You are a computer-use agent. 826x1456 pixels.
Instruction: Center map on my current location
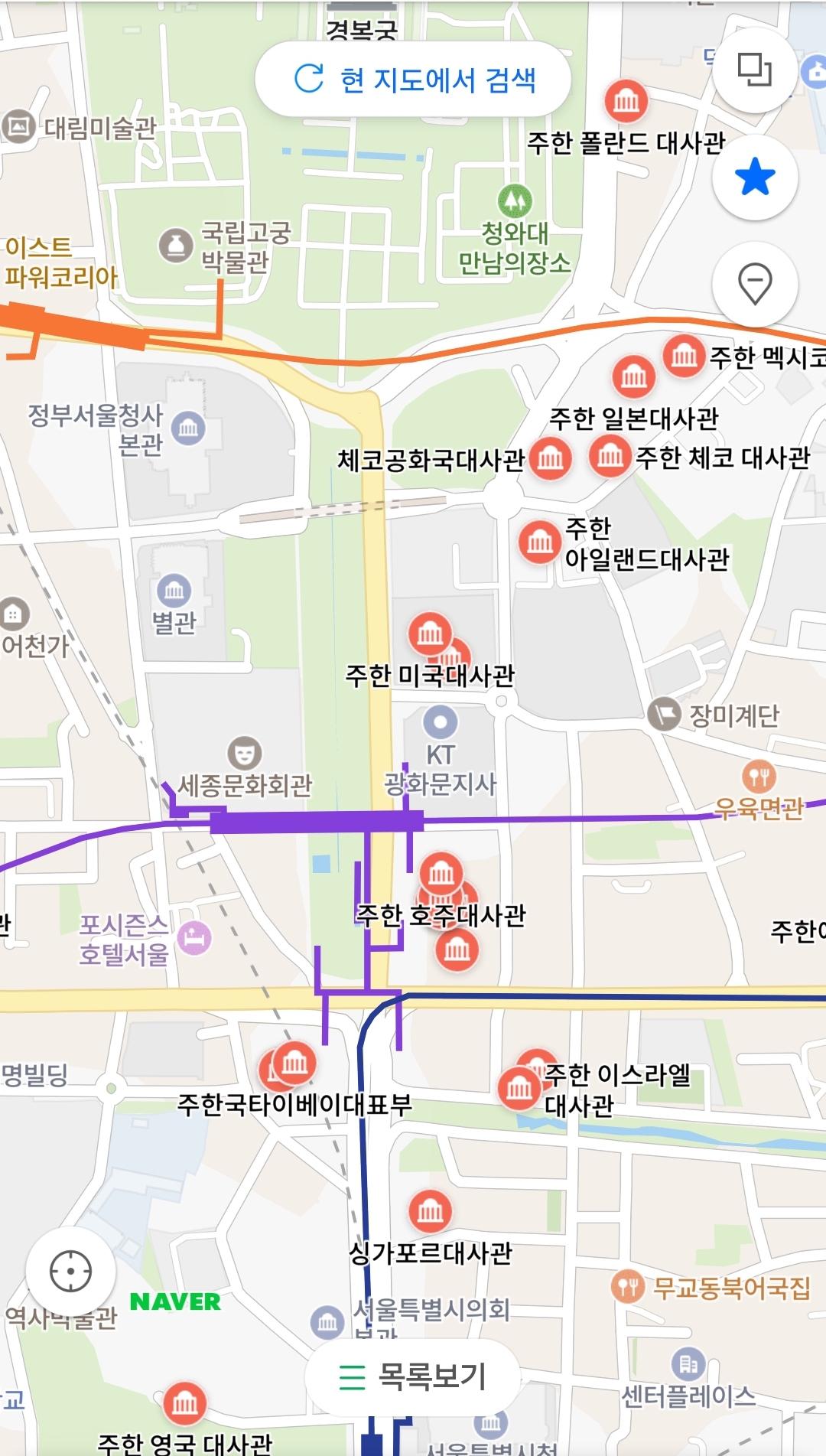[70, 1272]
